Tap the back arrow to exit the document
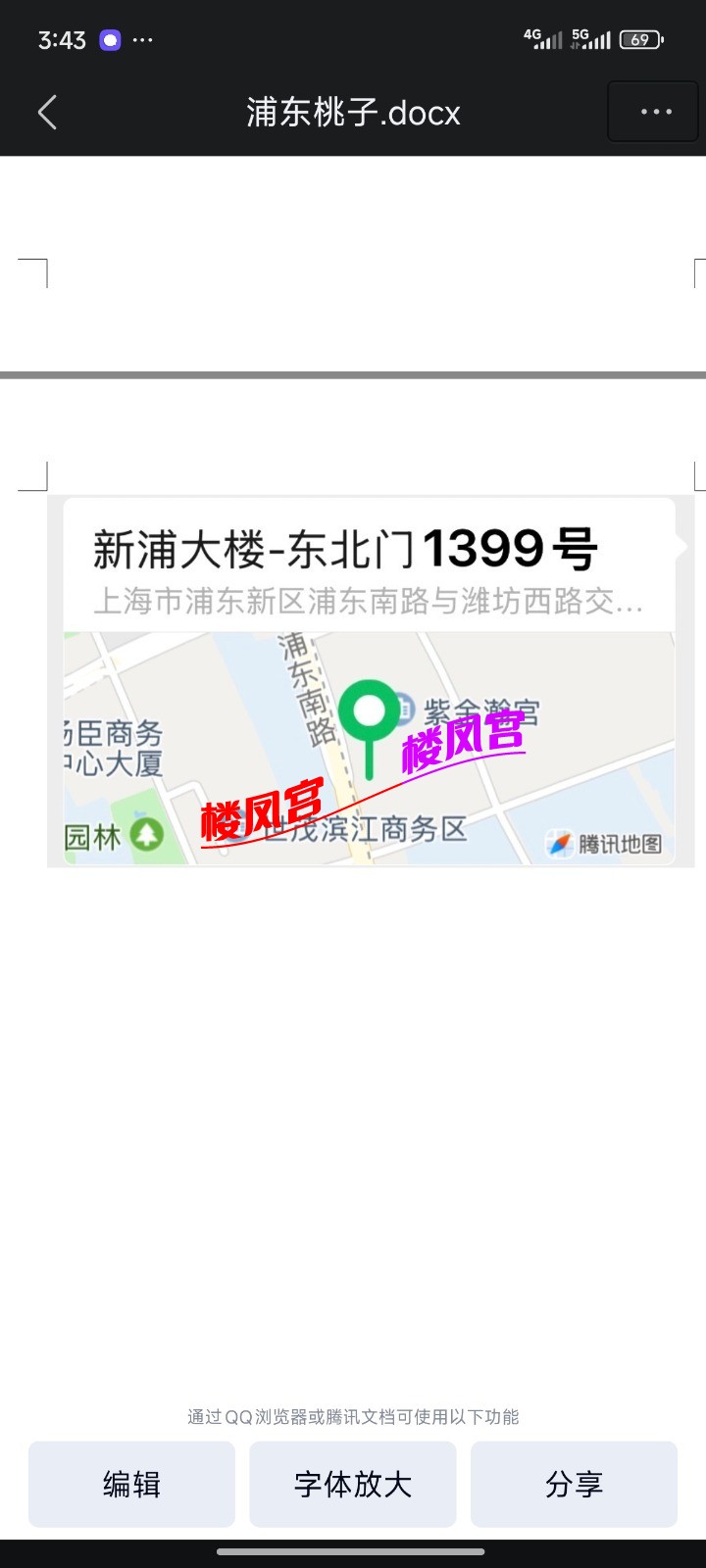706x1568 pixels. tap(47, 112)
